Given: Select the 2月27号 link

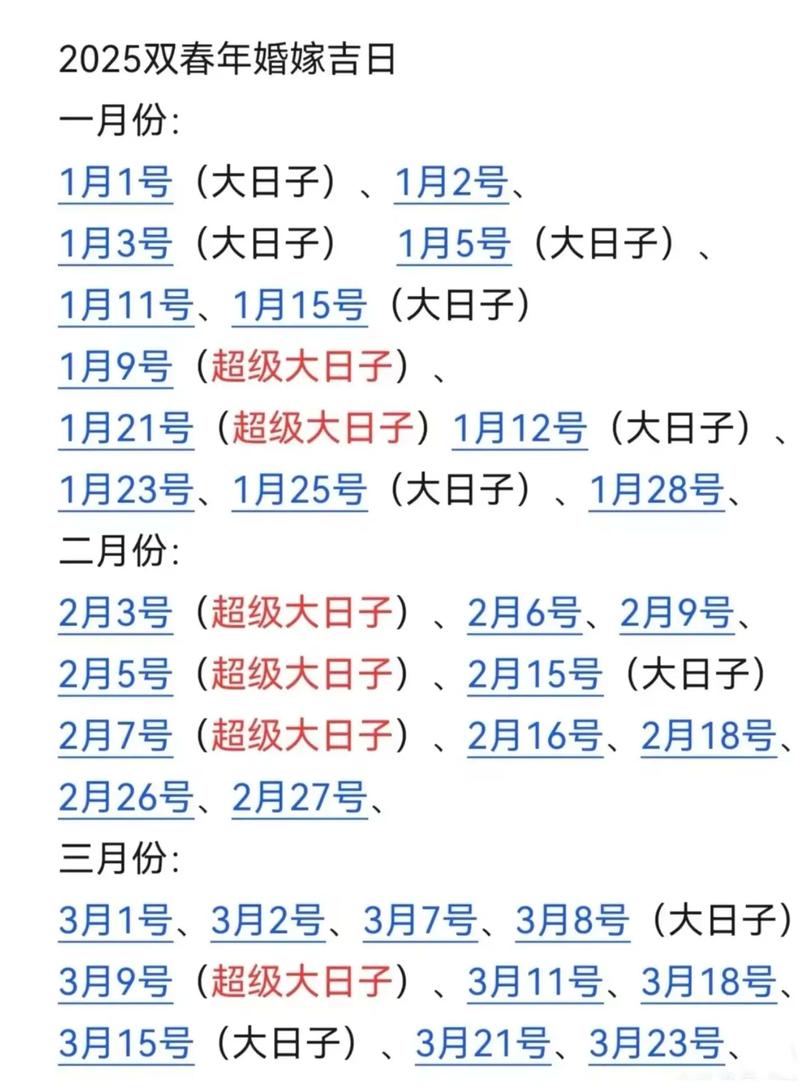Looking at the screenshot, I should pos(299,797).
